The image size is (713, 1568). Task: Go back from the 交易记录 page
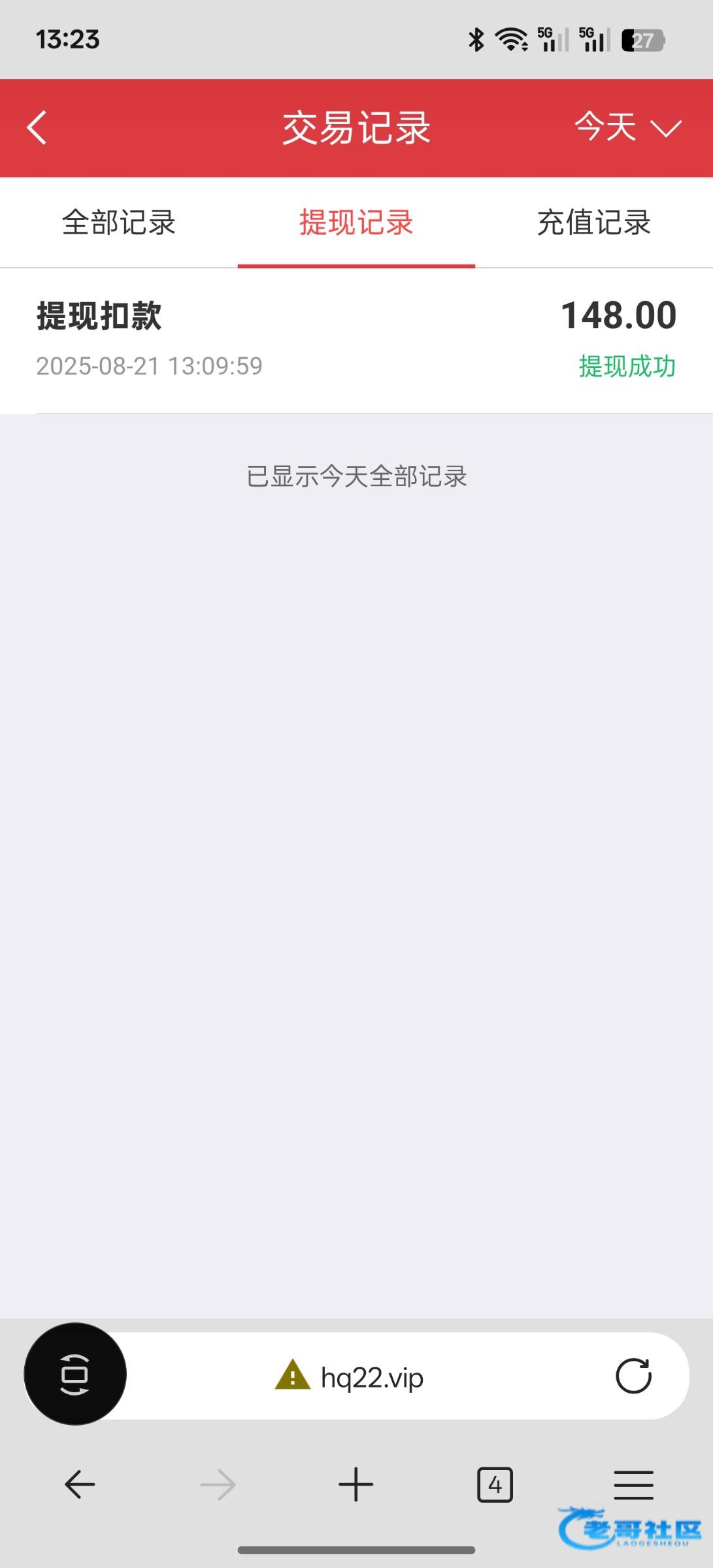coord(37,127)
